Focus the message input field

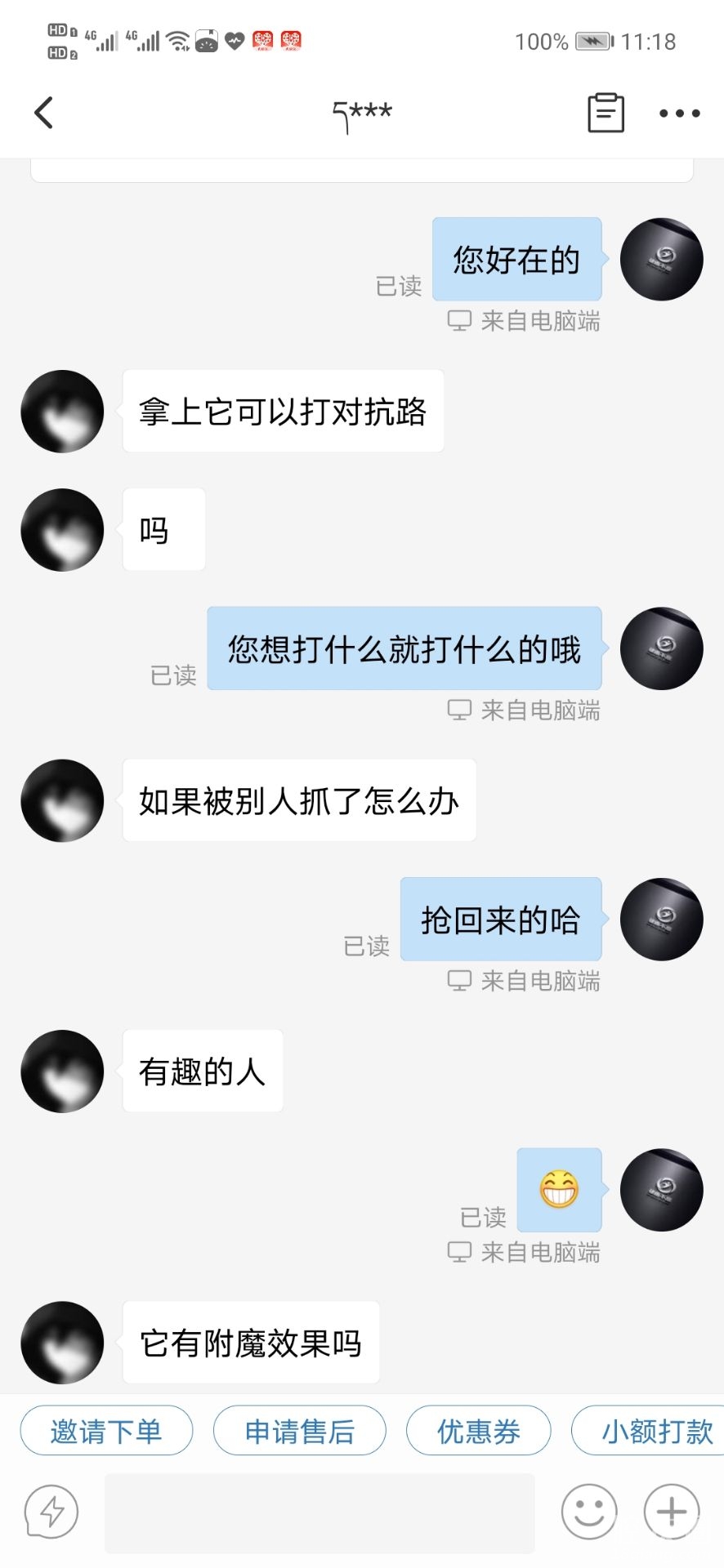[x=319, y=1512]
